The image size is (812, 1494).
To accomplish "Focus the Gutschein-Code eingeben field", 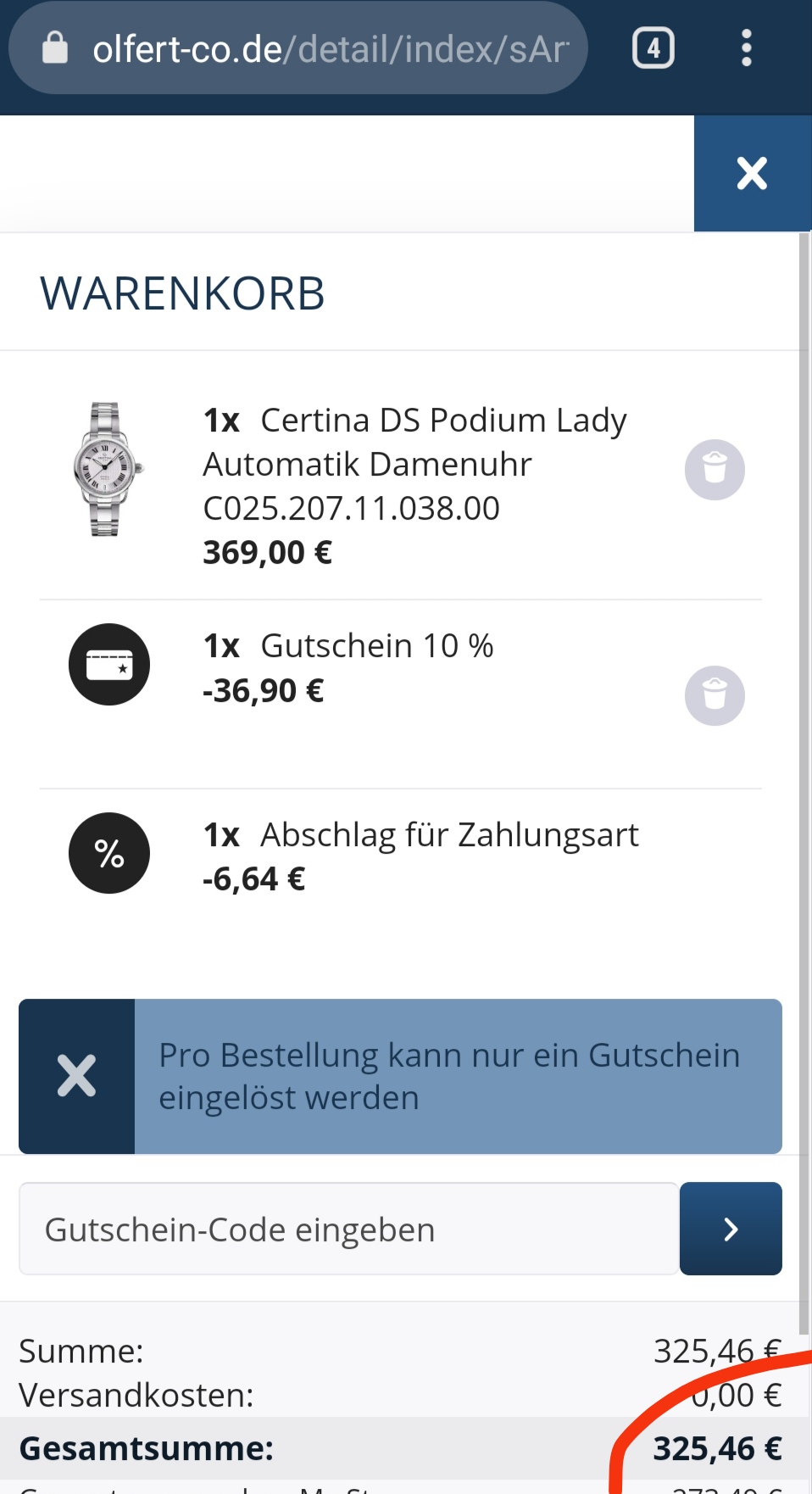I will (348, 1229).
